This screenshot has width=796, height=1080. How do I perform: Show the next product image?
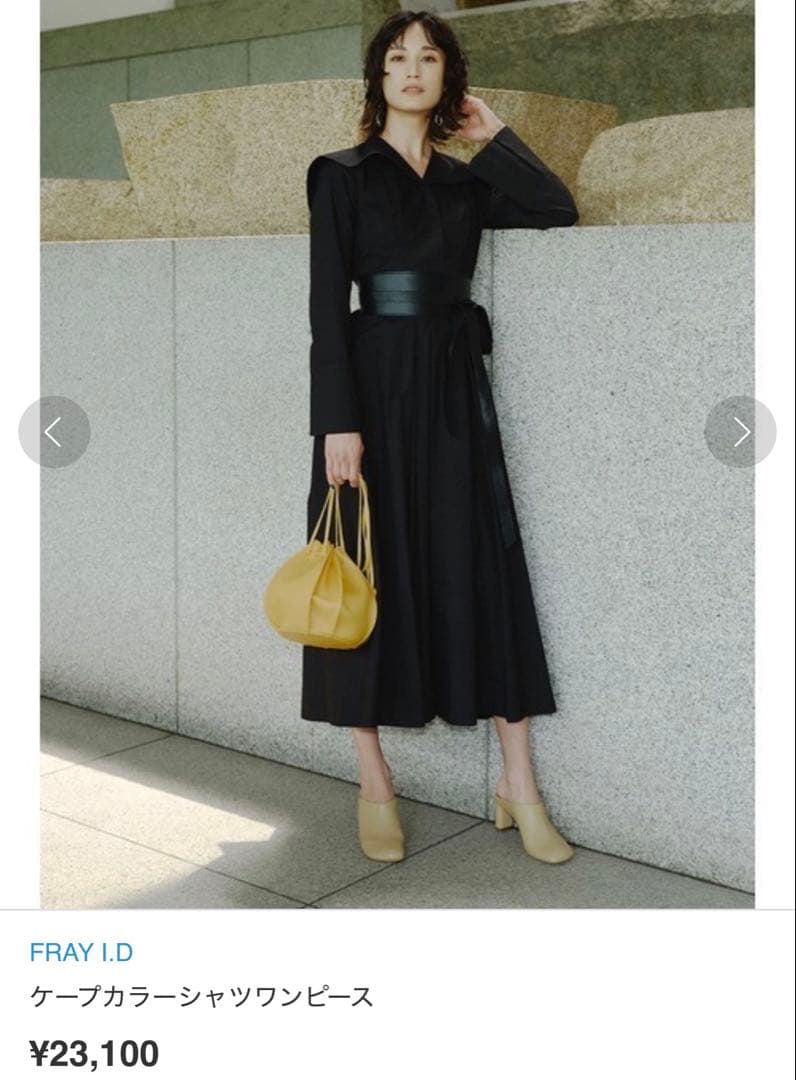tap(740, 432)
